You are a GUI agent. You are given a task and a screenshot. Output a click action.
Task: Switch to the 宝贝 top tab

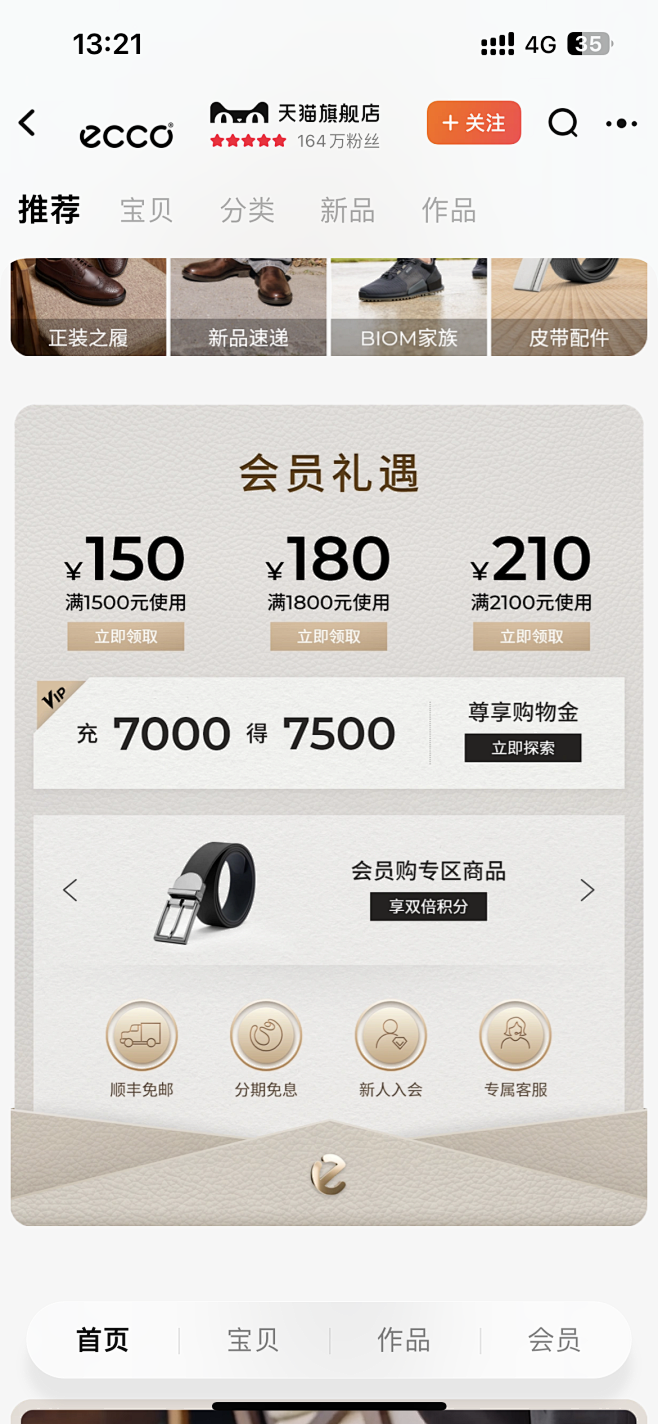point(146,211)
